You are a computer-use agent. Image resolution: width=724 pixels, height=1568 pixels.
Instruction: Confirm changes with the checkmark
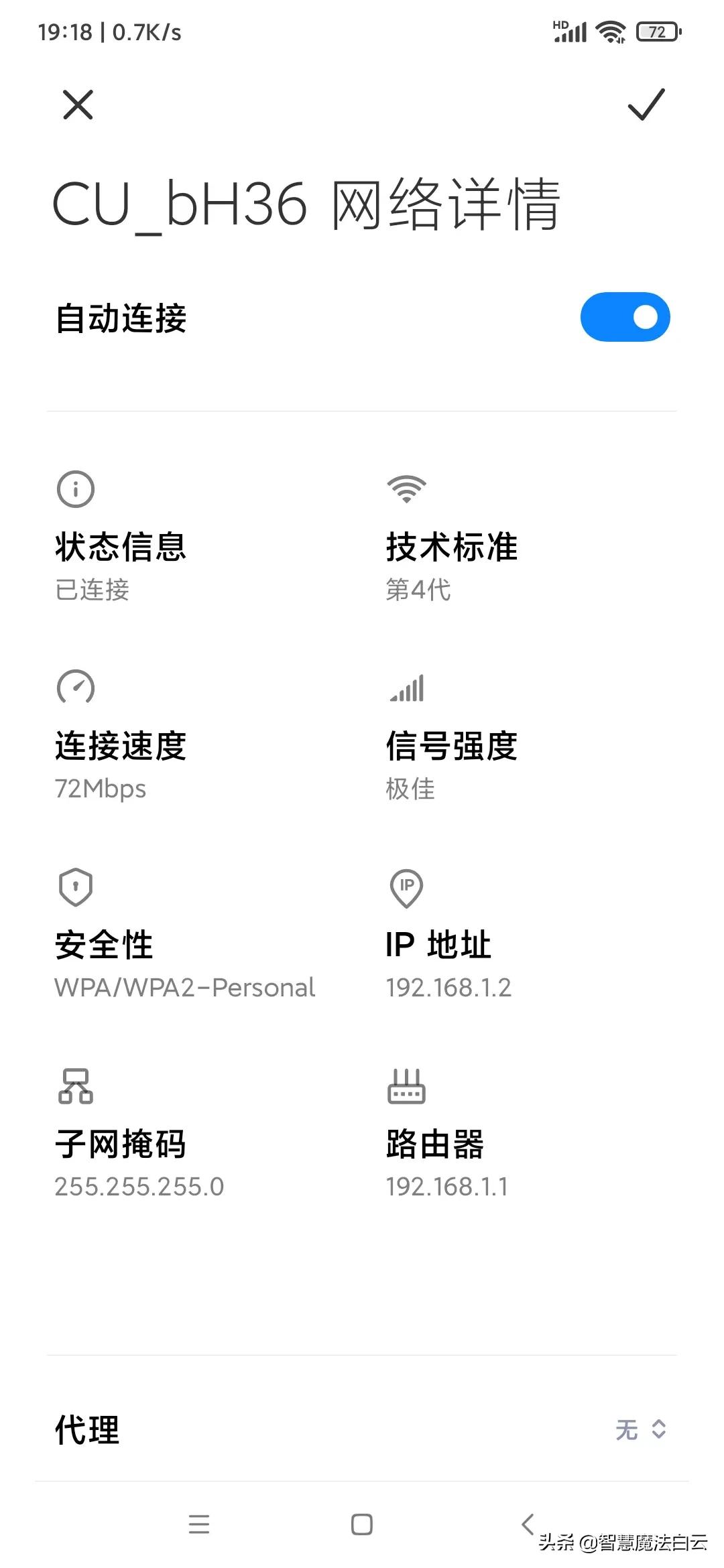(646, 105)
